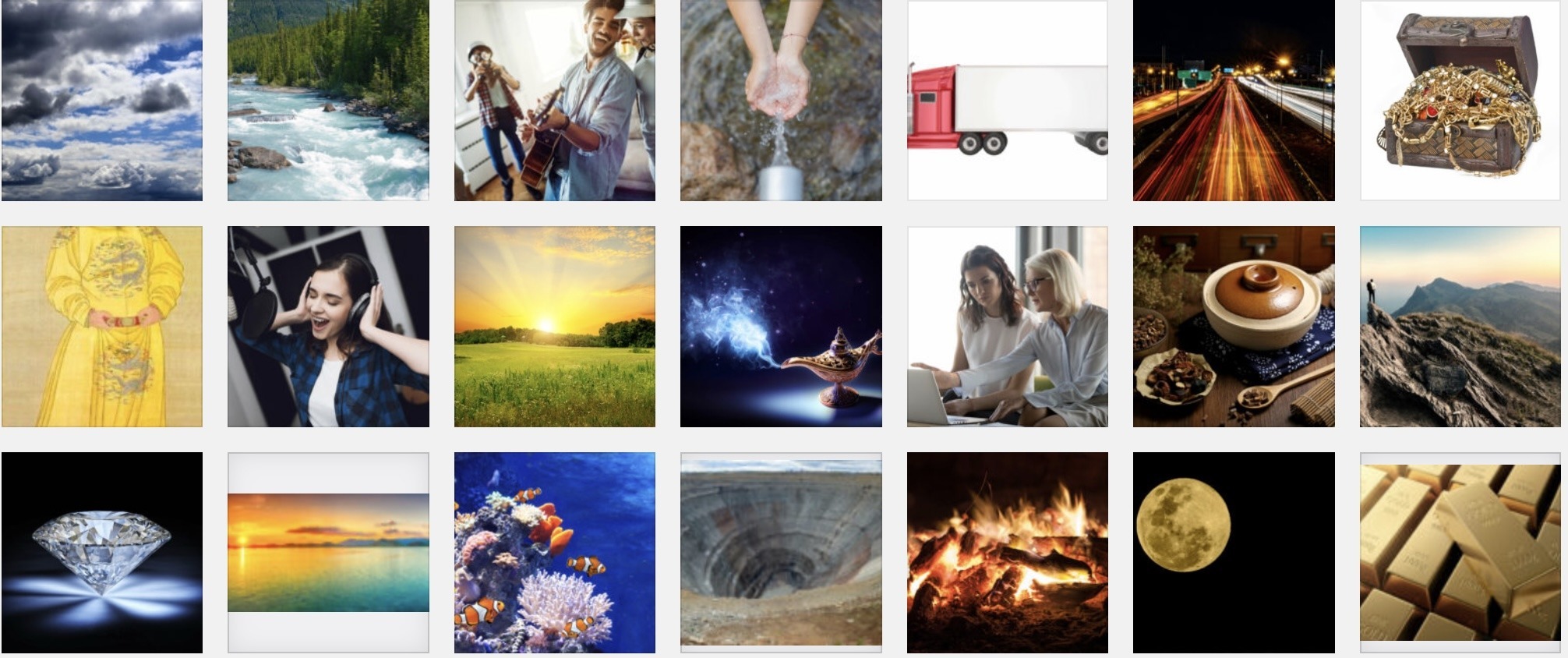Viewport: 1568px width, 658px height.
Task: Open the magic genie lamp picture
Action: pyautogui.click(x=781, y=327)
